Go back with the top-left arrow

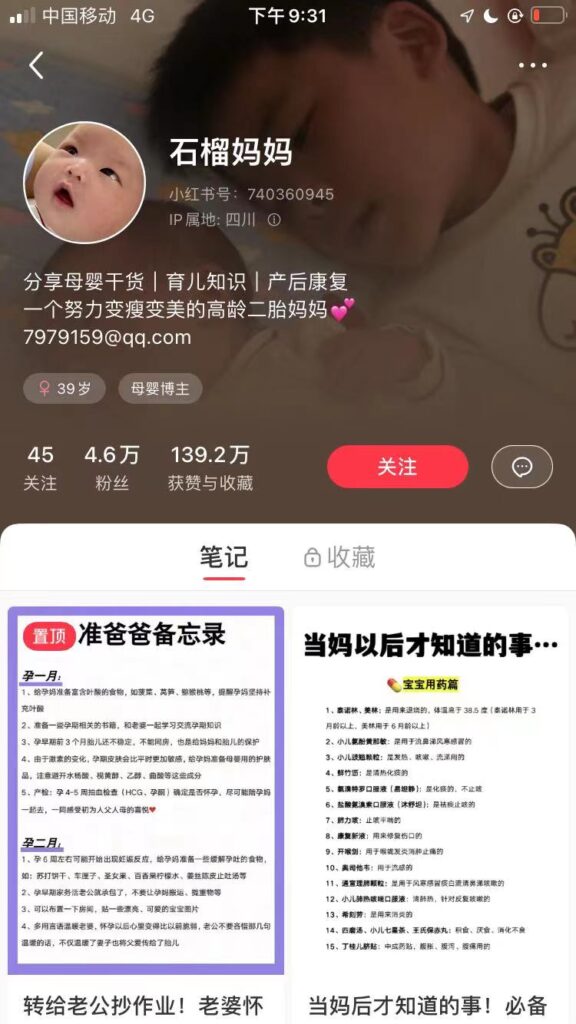pos(37,65)
